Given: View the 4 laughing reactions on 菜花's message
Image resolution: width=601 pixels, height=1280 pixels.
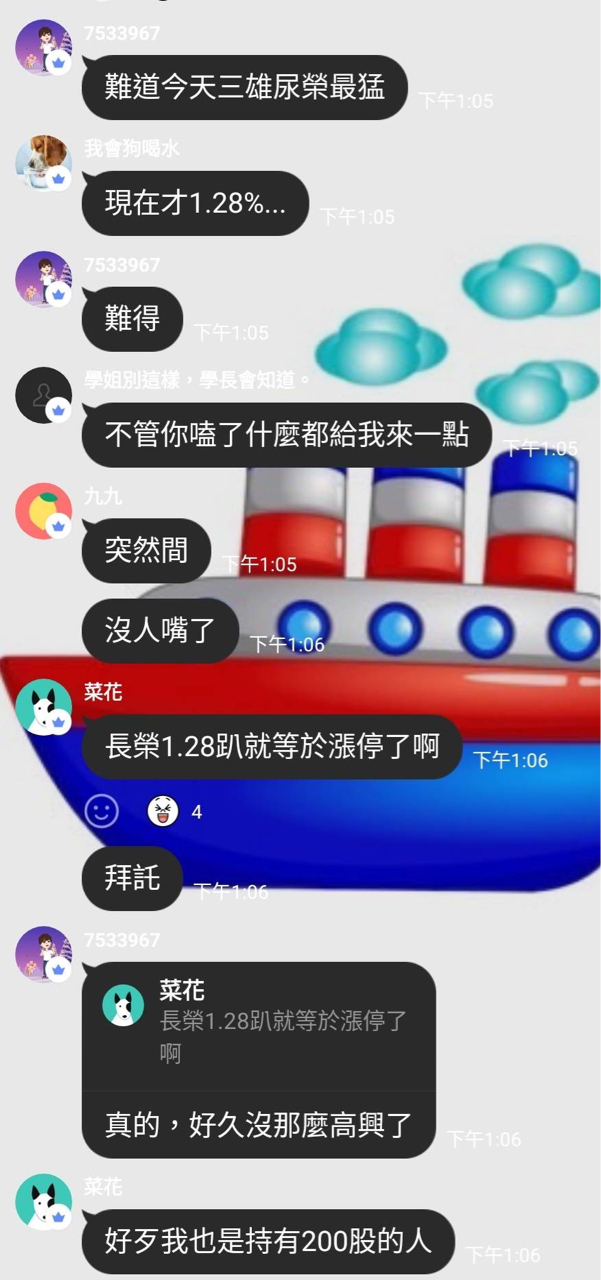Looking at the screenshot, I should point(174,811).
